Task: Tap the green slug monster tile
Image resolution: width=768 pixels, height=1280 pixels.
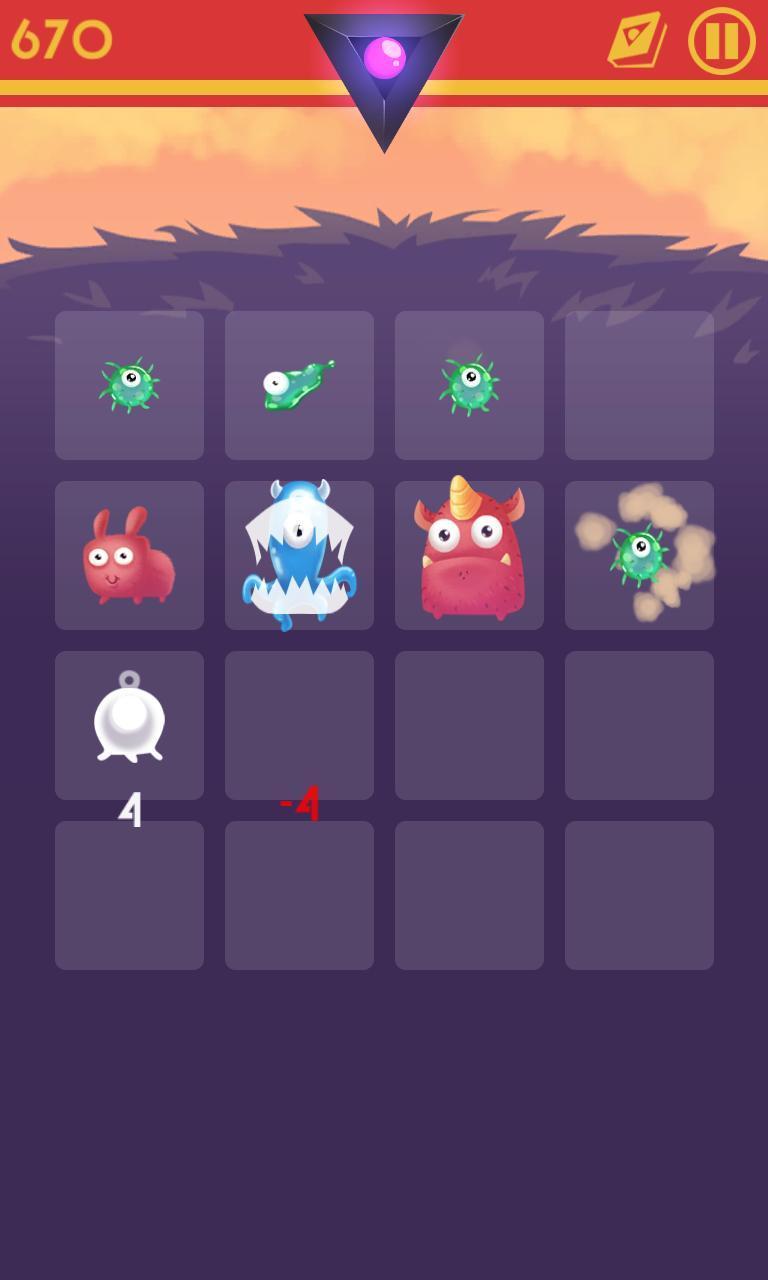Action: click(298, 385)
